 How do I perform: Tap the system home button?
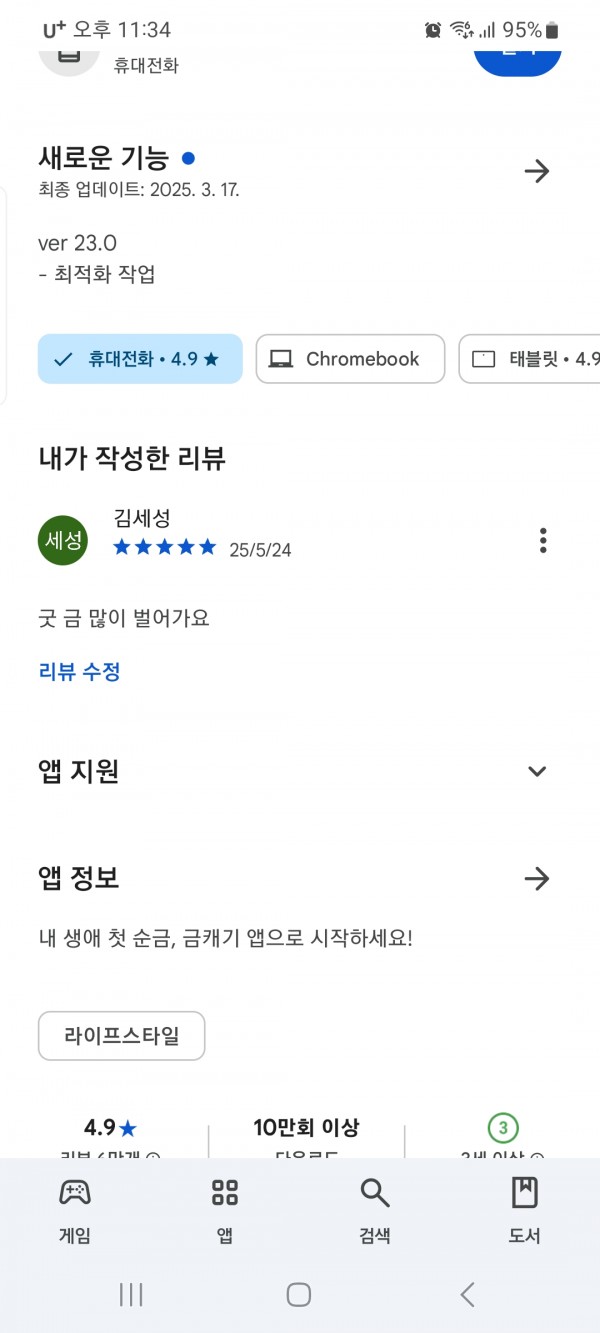299,1295
